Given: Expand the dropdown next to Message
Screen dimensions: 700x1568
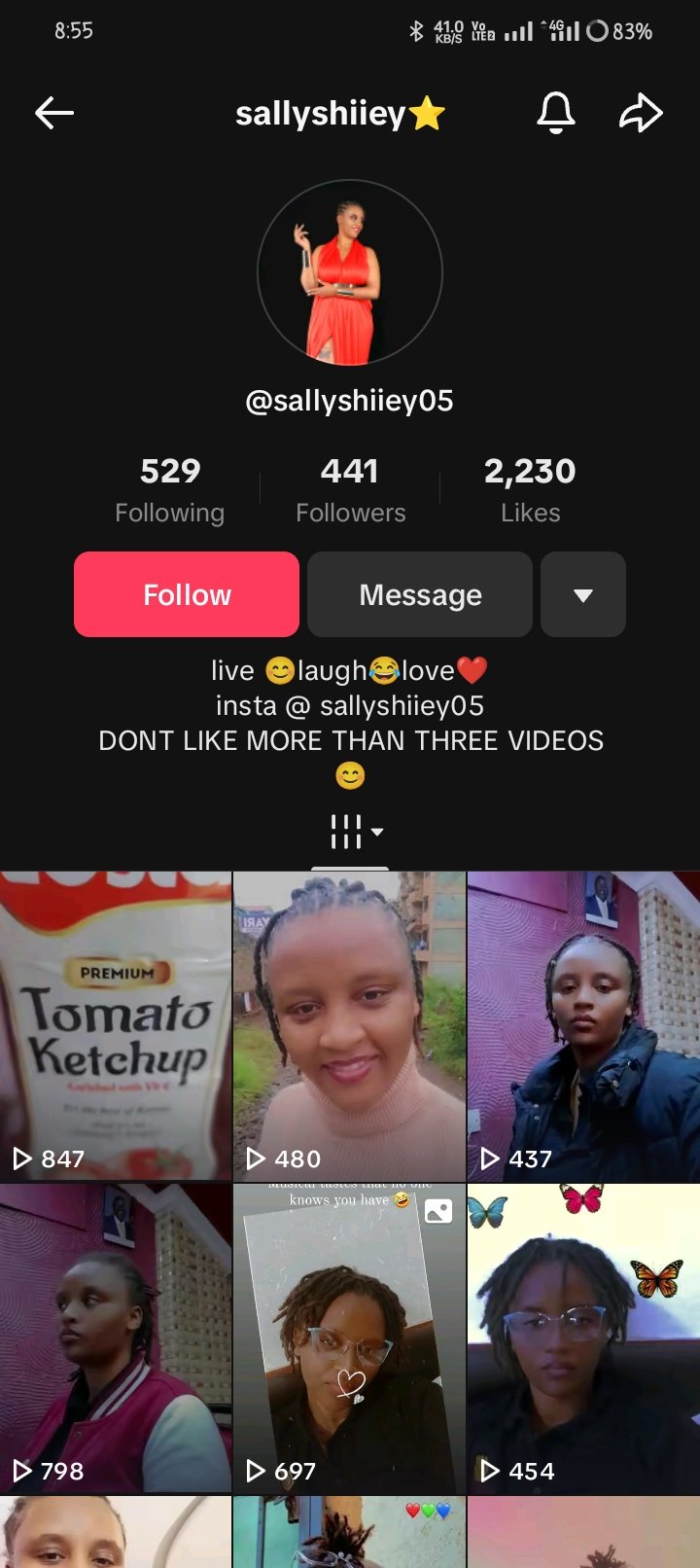Looking at the screenshot, I should 582,594.
